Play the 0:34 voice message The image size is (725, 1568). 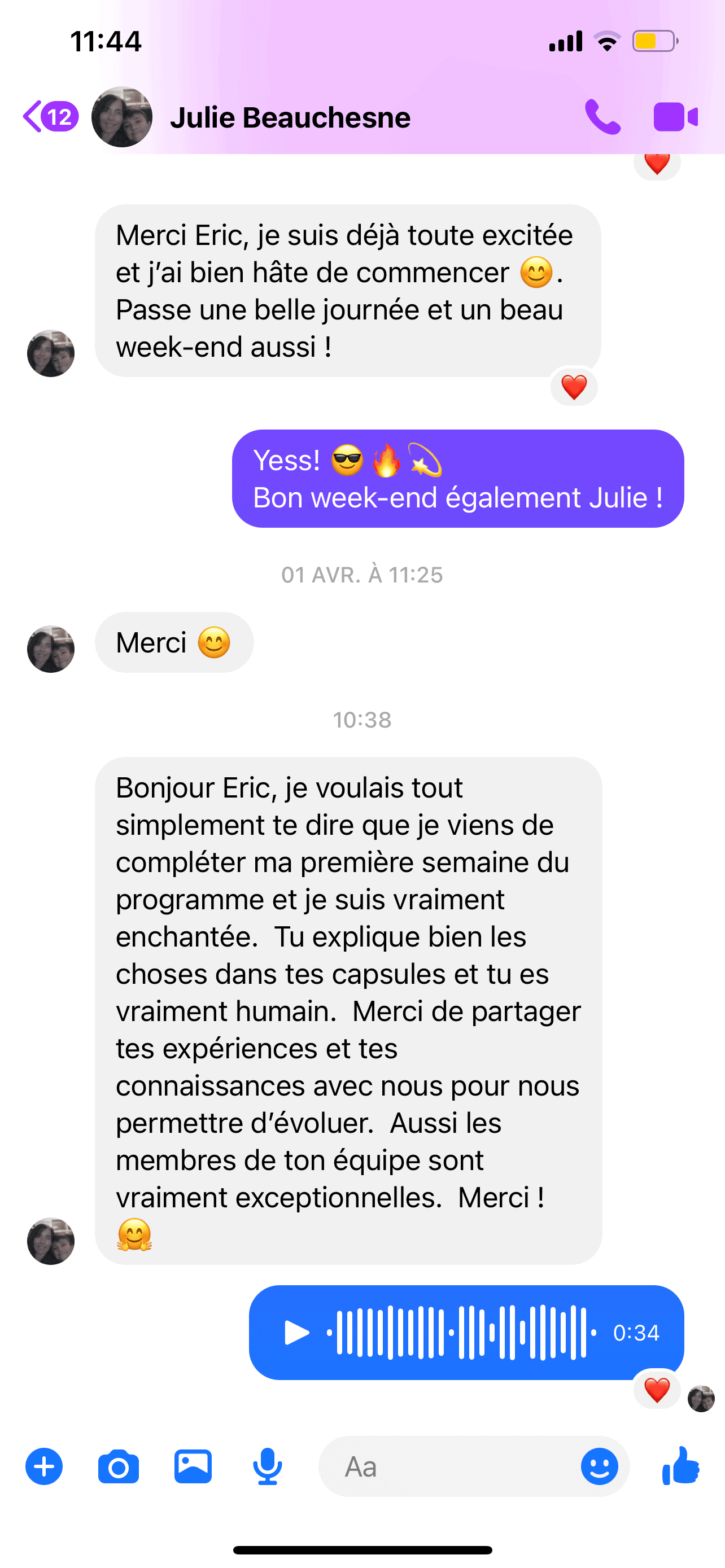tap(296, 1333)
